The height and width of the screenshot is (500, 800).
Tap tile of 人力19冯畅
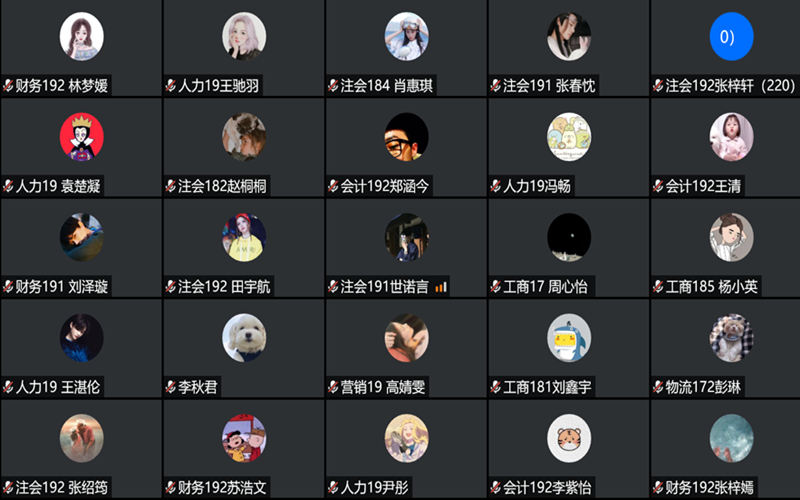coord(568,148)
